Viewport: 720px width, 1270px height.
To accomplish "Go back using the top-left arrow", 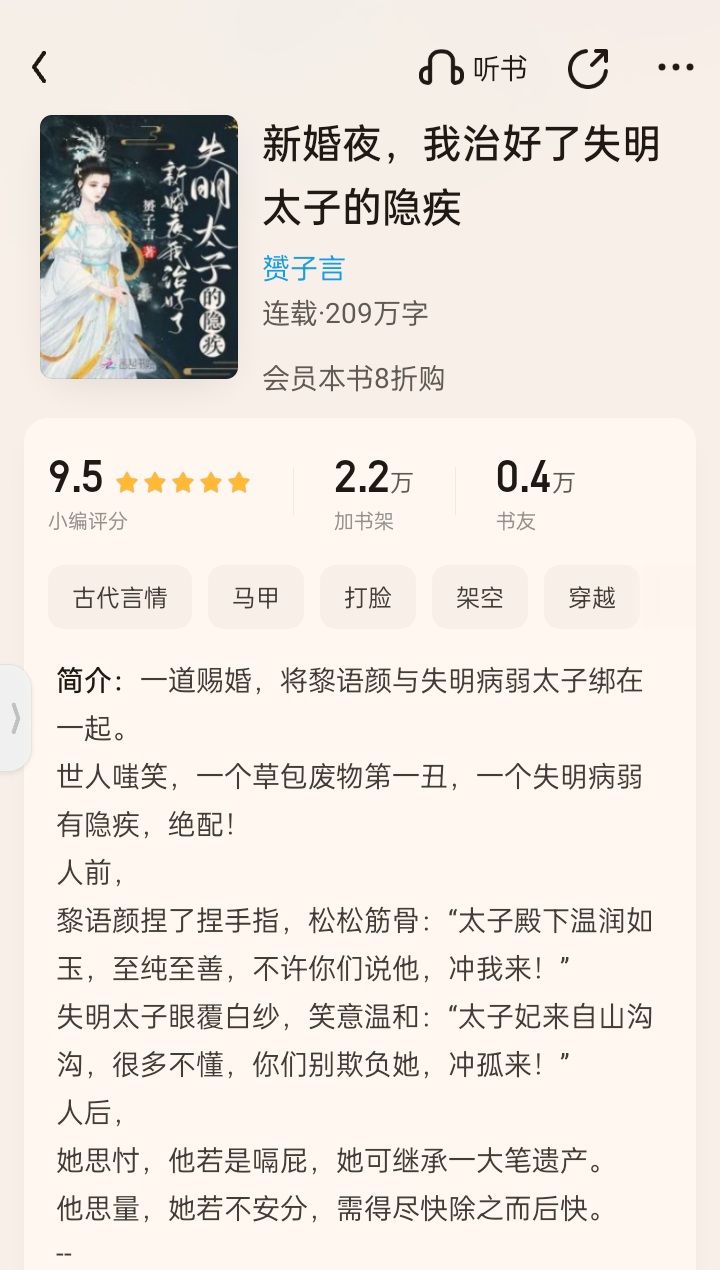I will tap(39, 68).
